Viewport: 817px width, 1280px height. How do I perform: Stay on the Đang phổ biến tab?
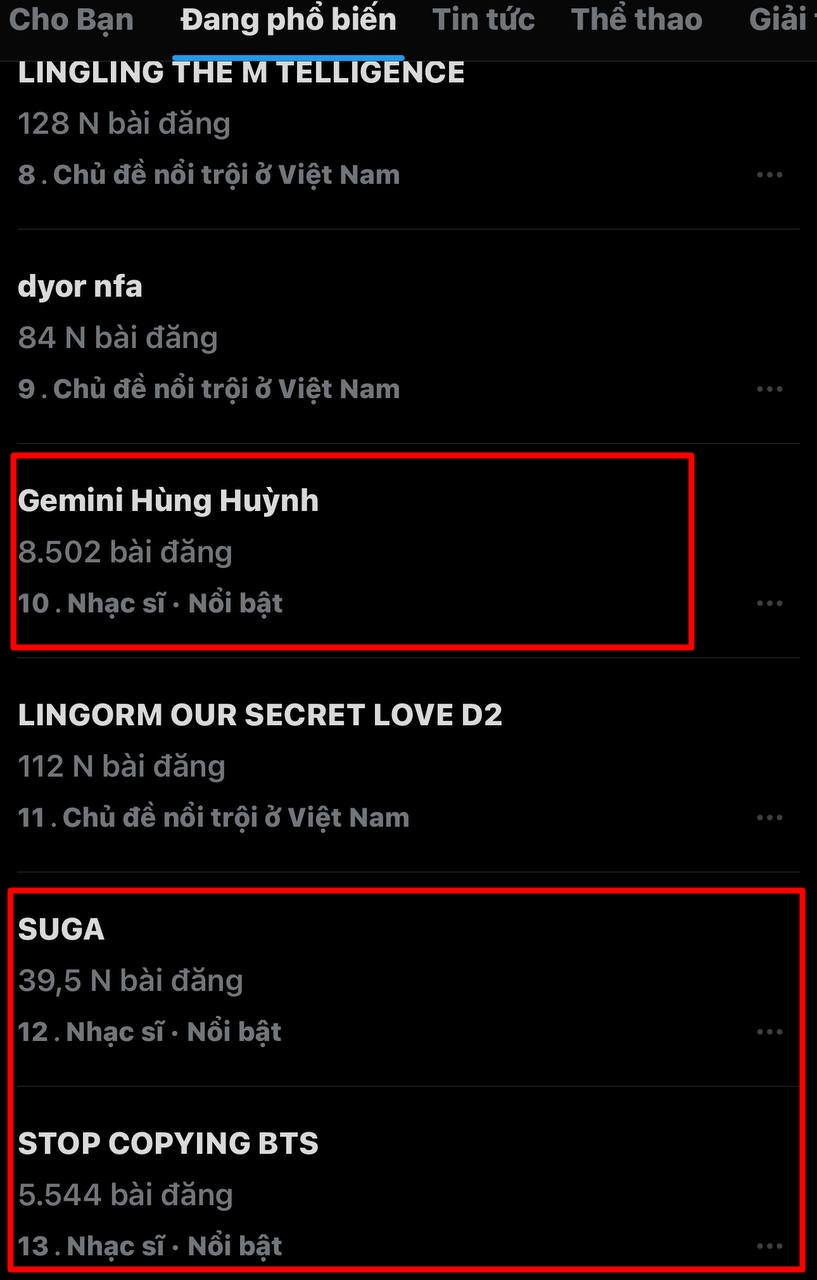point(287,19)
